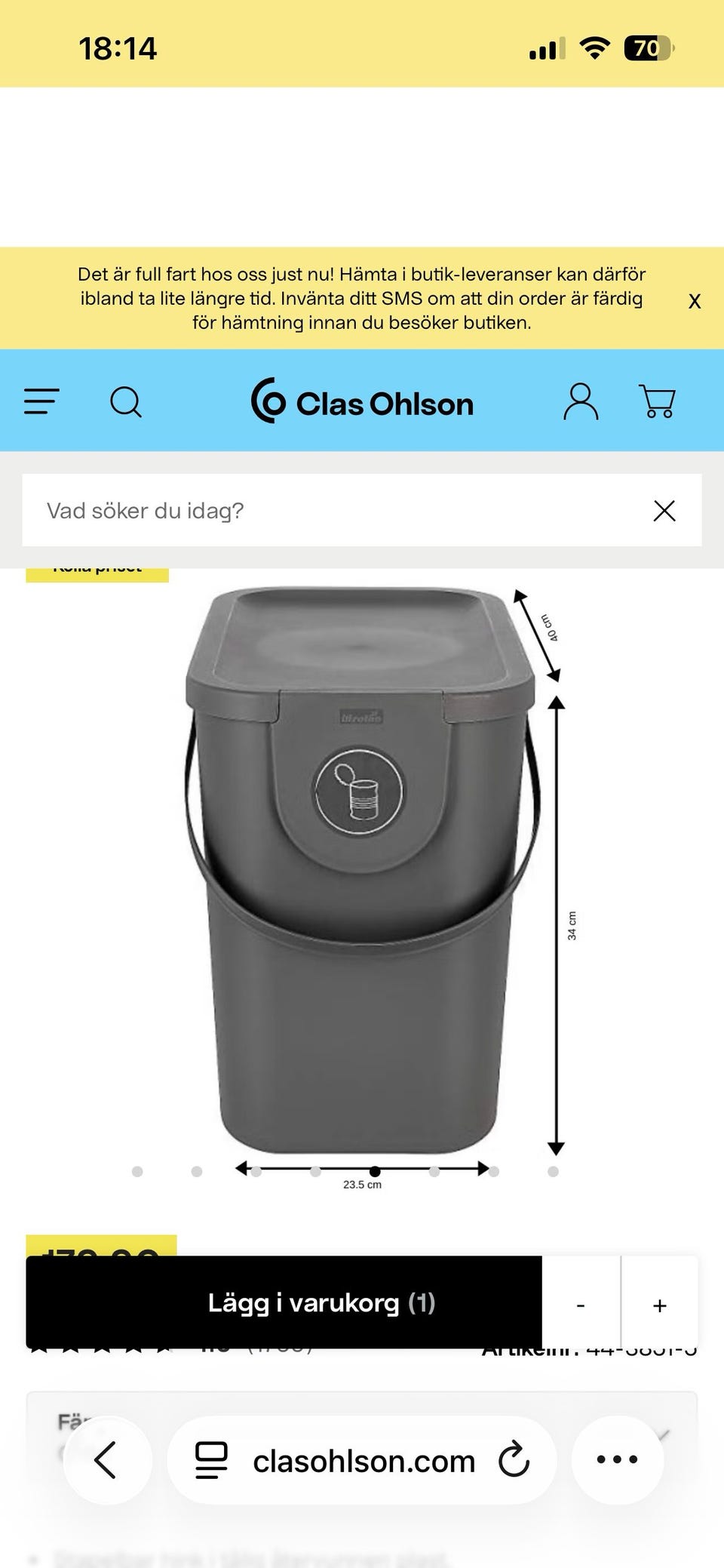The height and width of the screenshot is (1568, 724).
Task: Dismiss the yellow delivery notice banner
Action: click(695, 300)
